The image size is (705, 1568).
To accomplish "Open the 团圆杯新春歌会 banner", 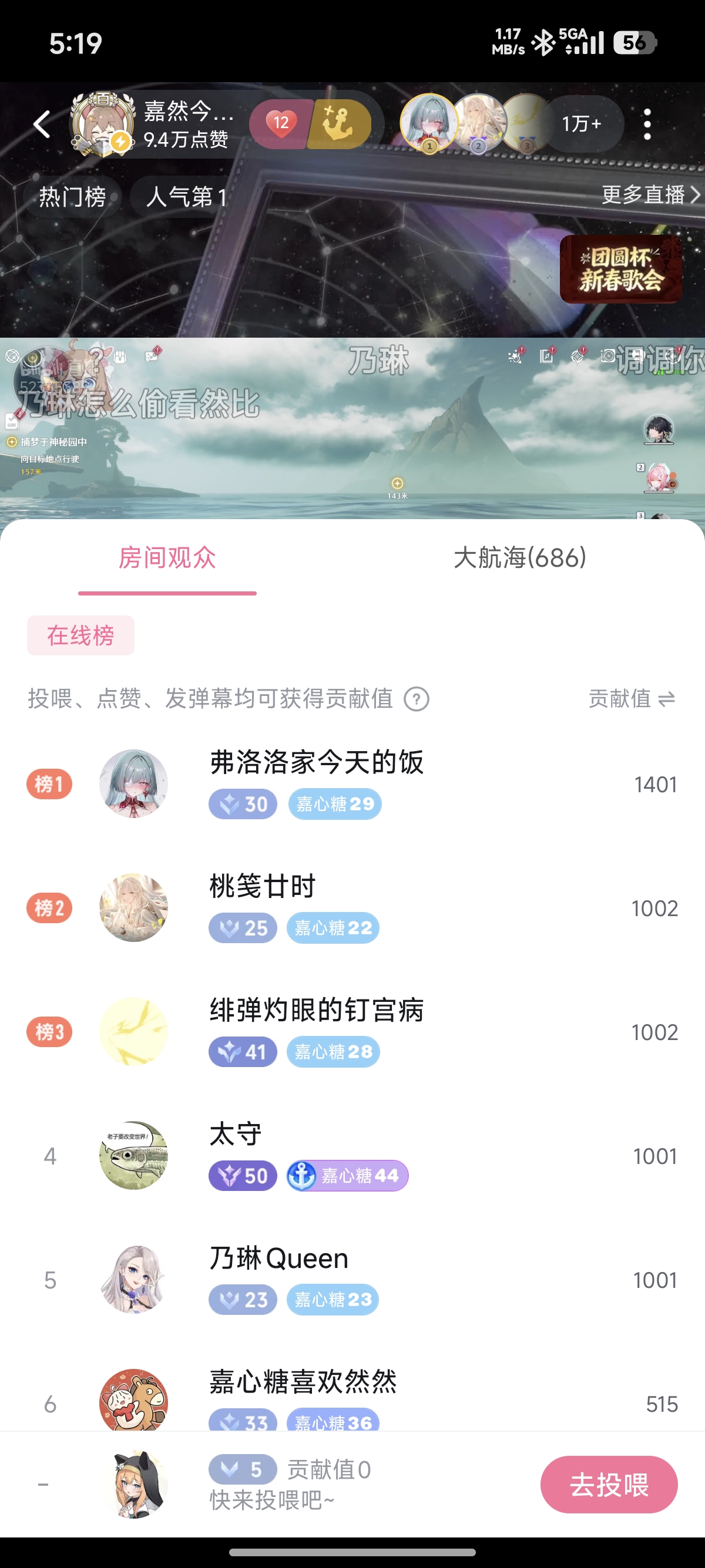I will (x=620, y=269).
